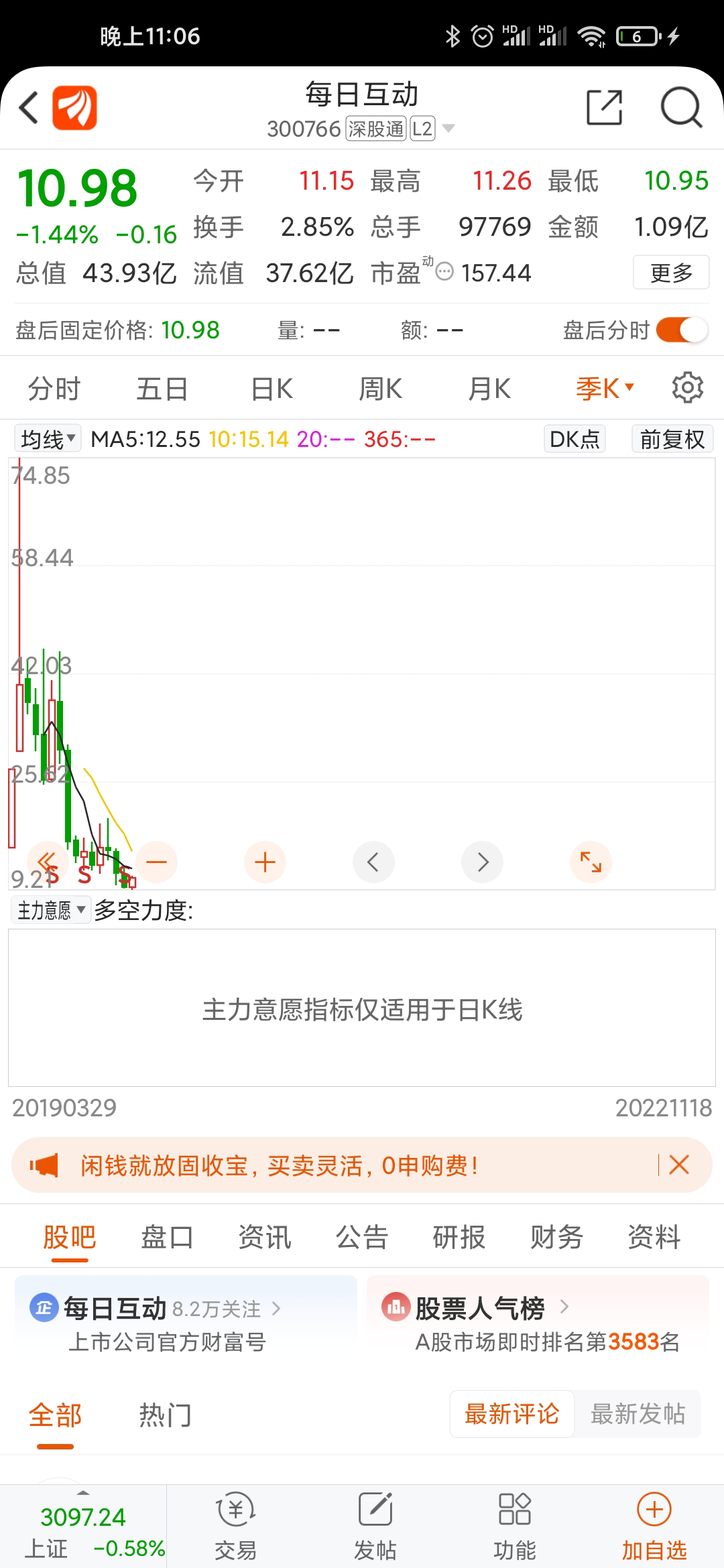Image resolution: width=724 pixels, height=1568 pixels.
Task: Tap 更多 to show more quote data
Action: (x=671, y=273)
